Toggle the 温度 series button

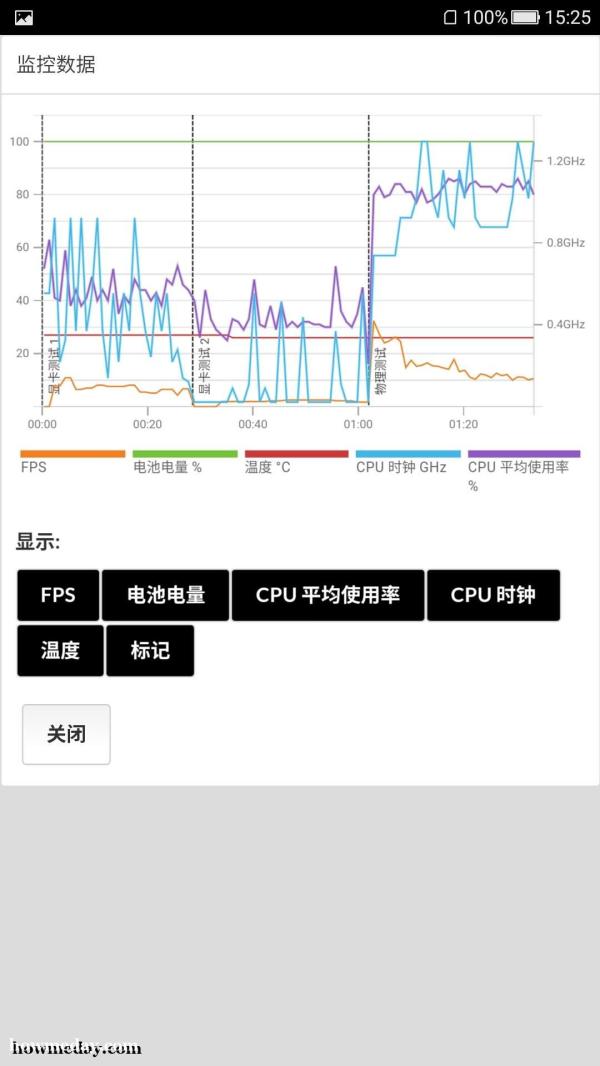pos(60,651)
